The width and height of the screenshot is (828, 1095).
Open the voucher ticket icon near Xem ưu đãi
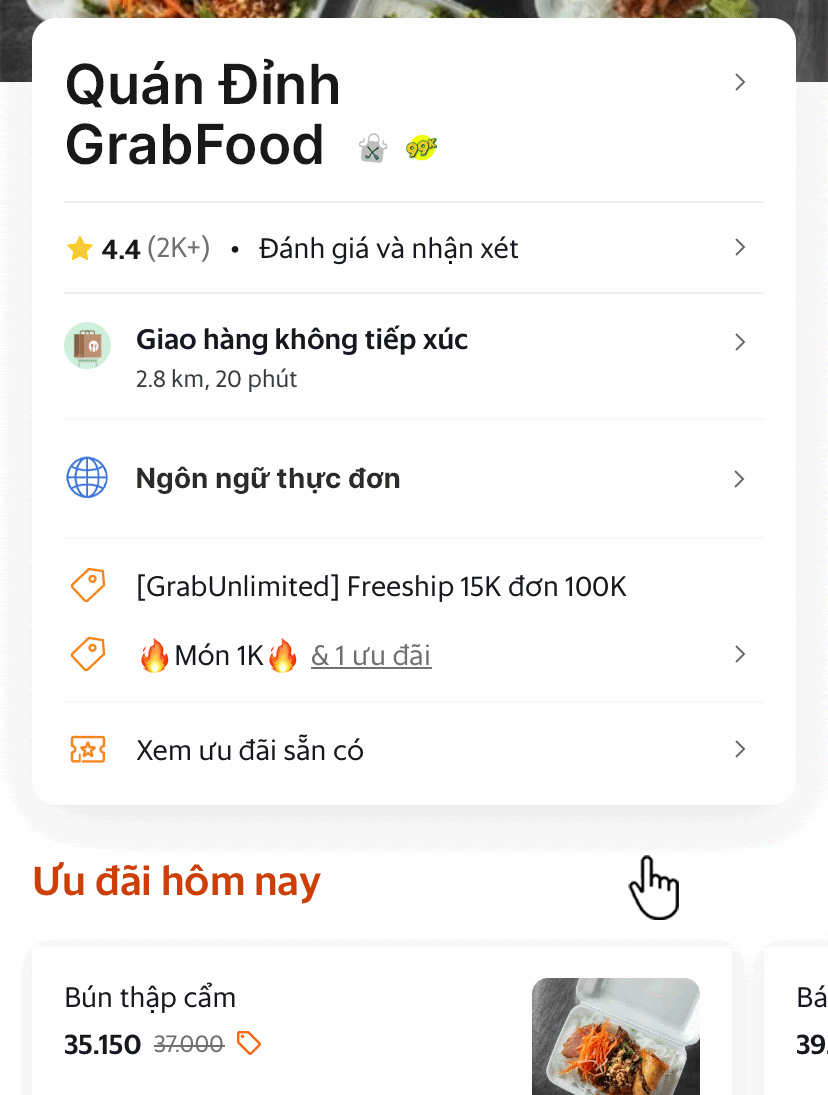click(87, 747)
